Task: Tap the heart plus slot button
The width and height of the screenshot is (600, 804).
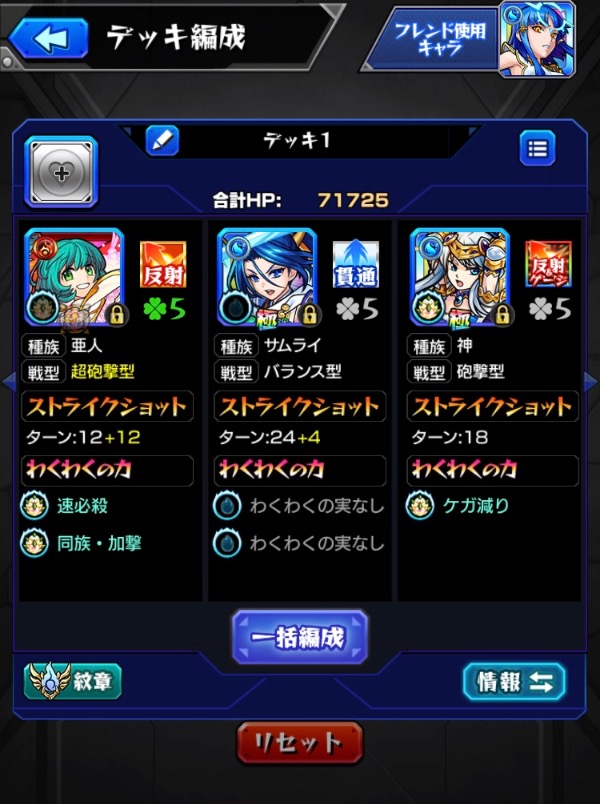Action: [60, 172]
